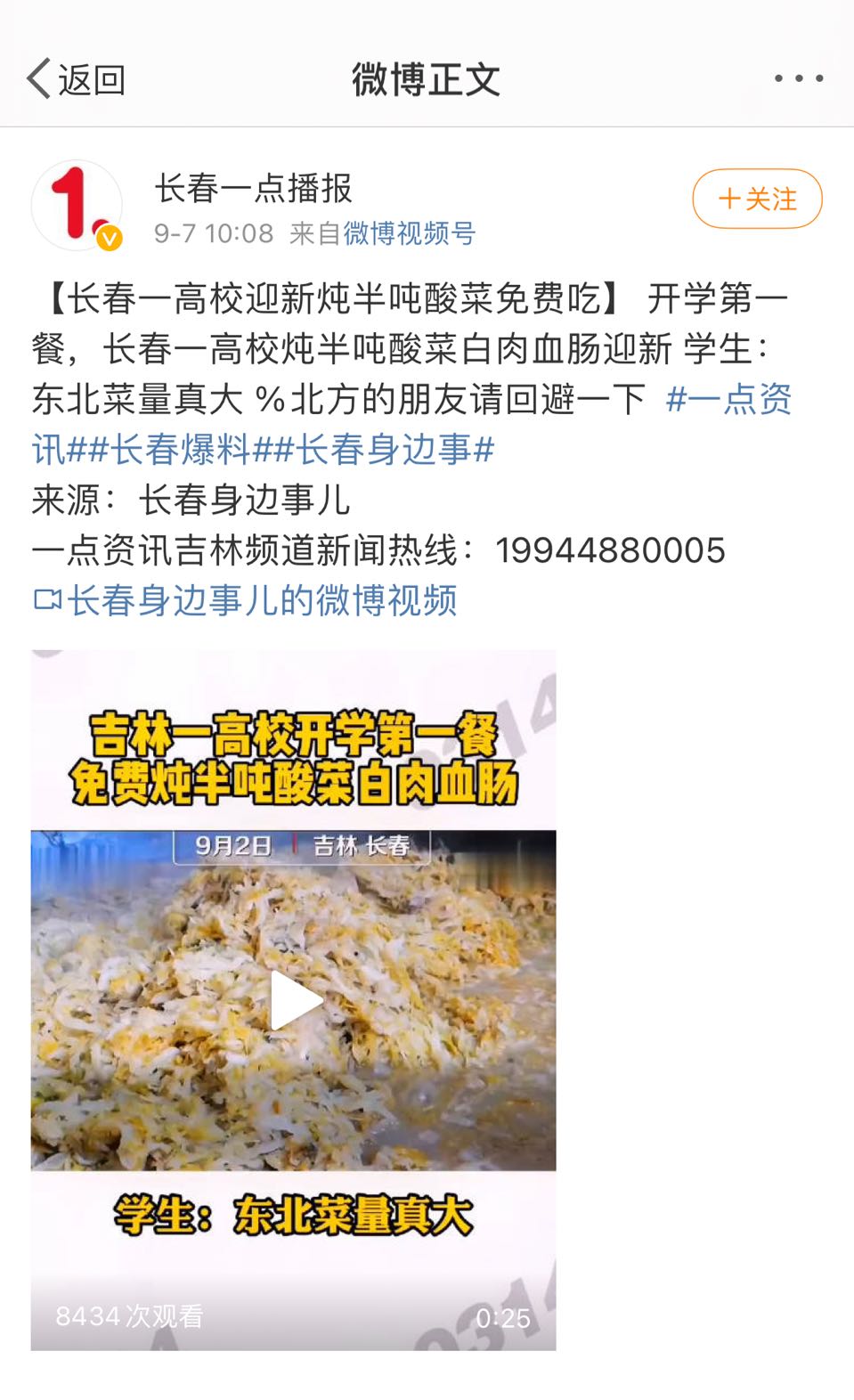Go back using the 返回 button

coord(76,79)
